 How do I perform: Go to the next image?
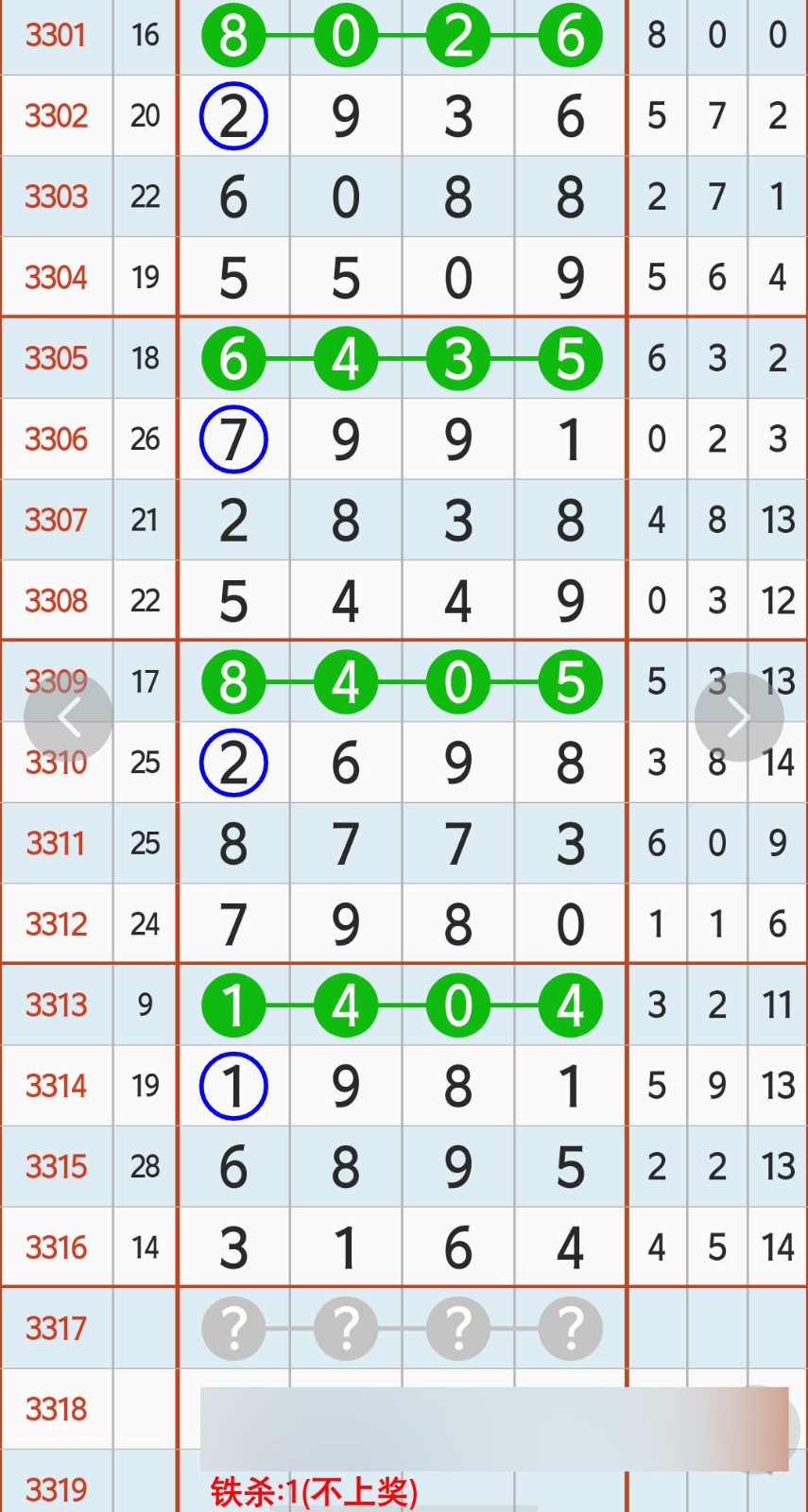pos(738,718)
